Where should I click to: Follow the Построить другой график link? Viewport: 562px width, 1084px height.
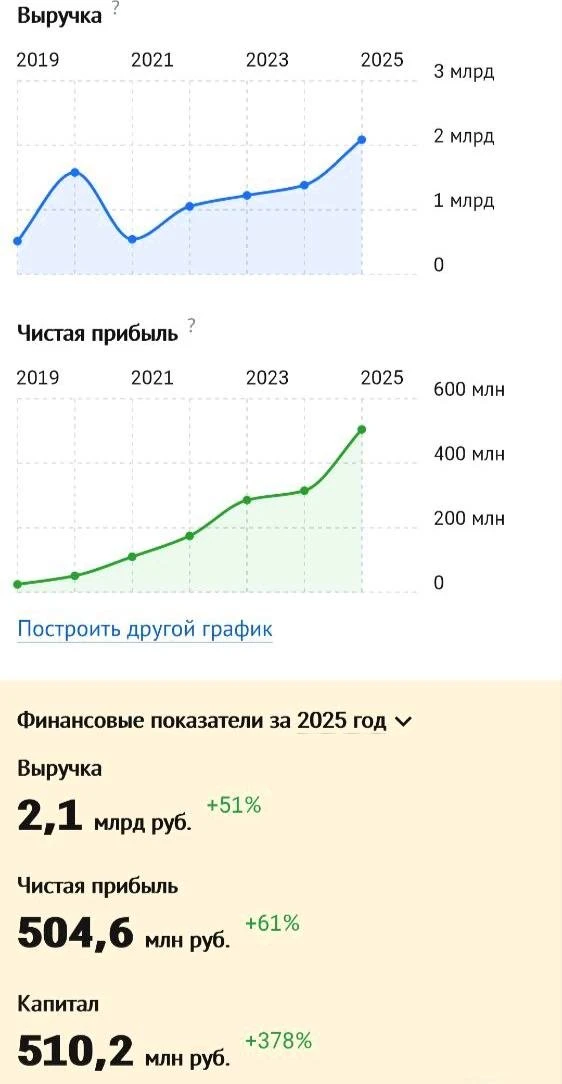144,629
